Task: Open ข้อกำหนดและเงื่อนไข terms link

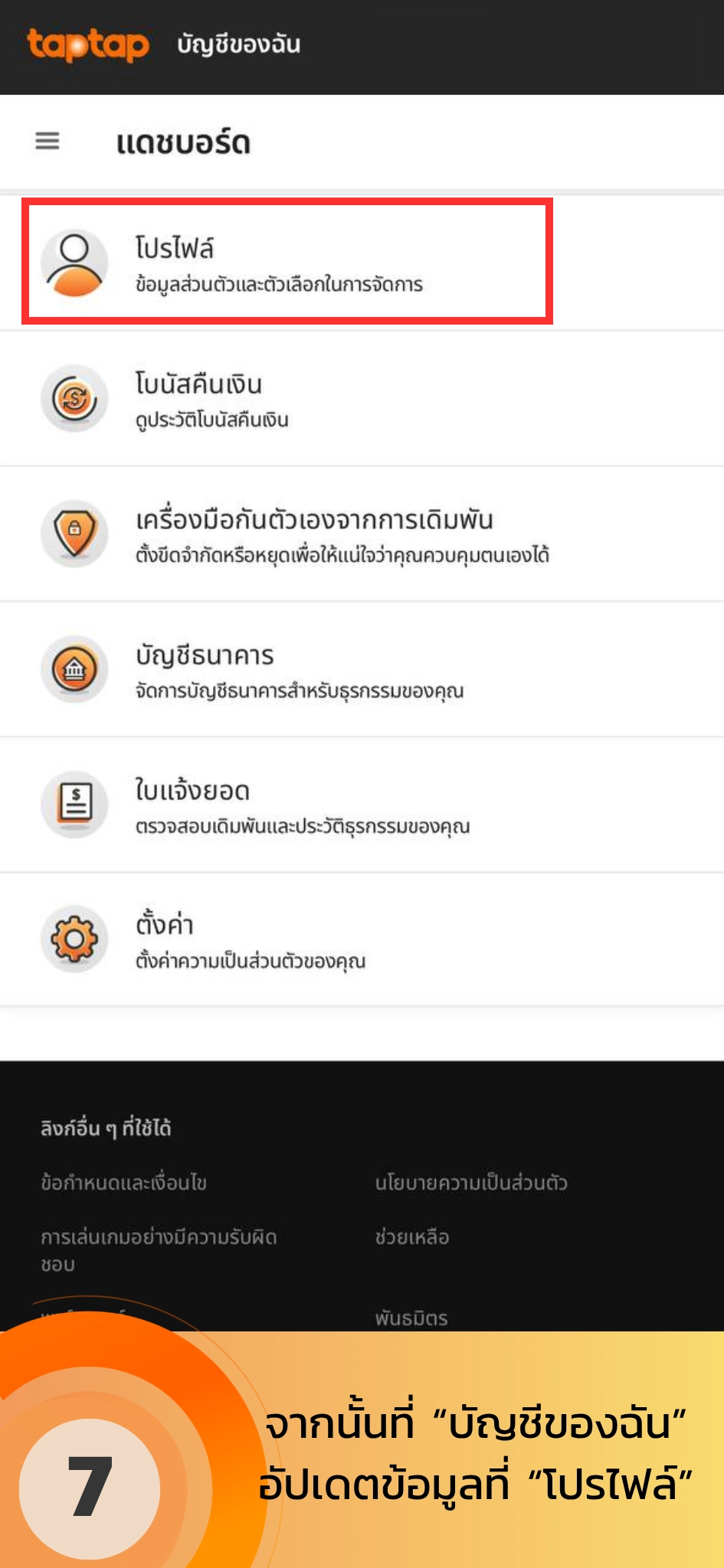Action: [x=123, y=1183]
